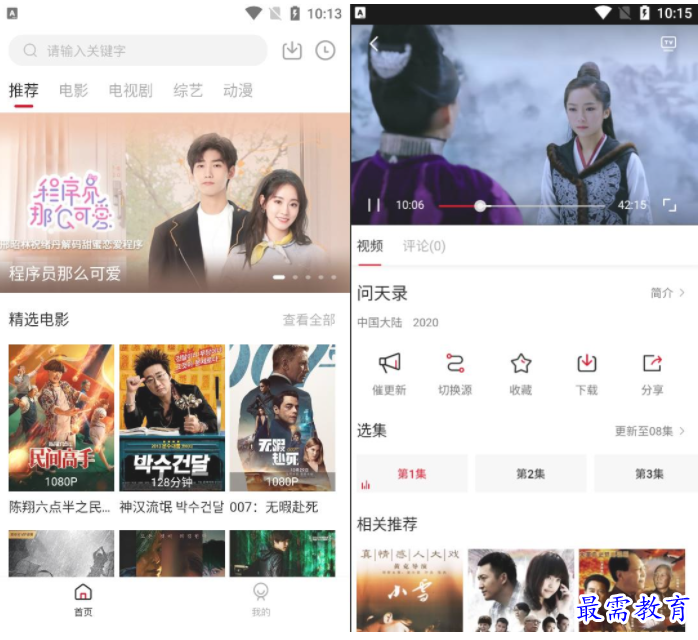
Task: Open watch history clock icon
Action: (325, 50)
